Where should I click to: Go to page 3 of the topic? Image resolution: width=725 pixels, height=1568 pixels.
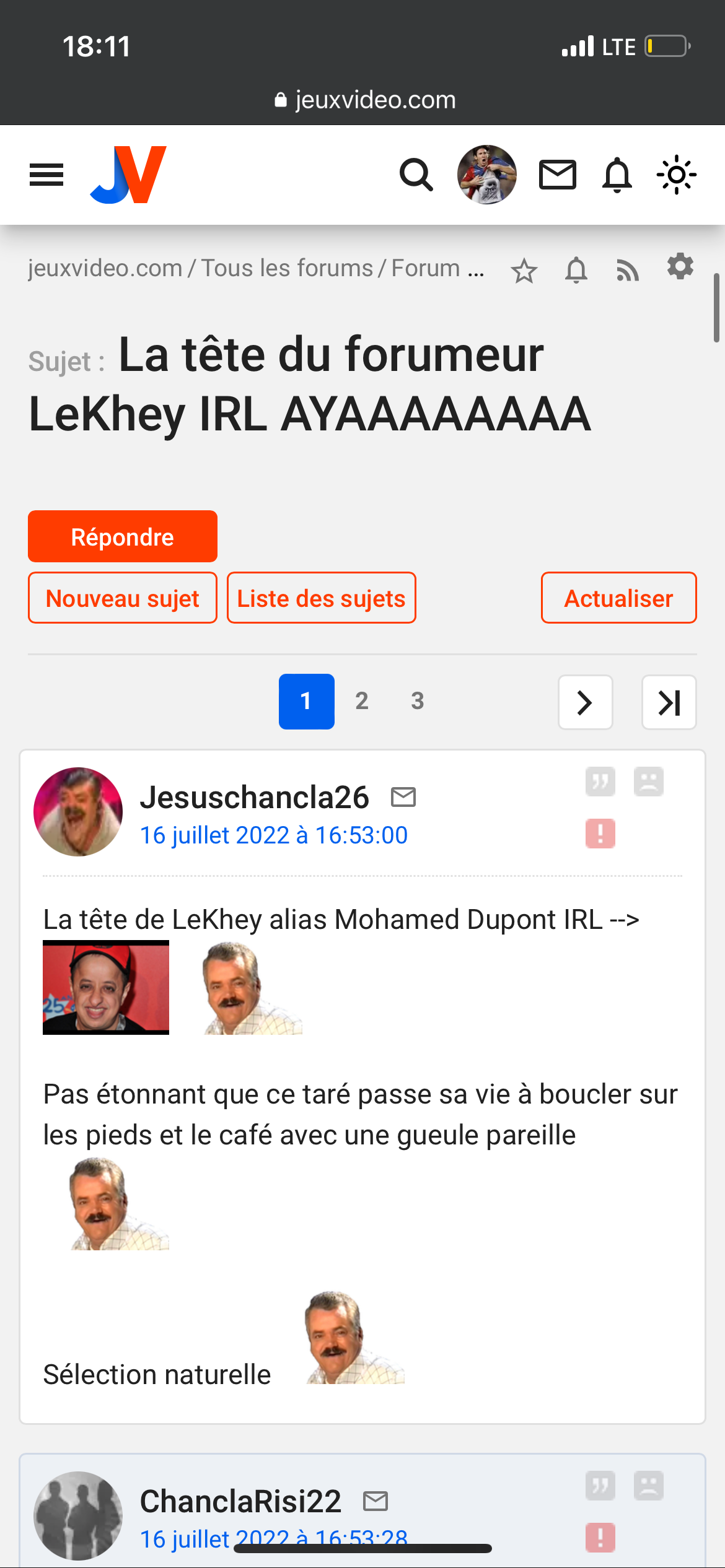(x=418, y=701)
